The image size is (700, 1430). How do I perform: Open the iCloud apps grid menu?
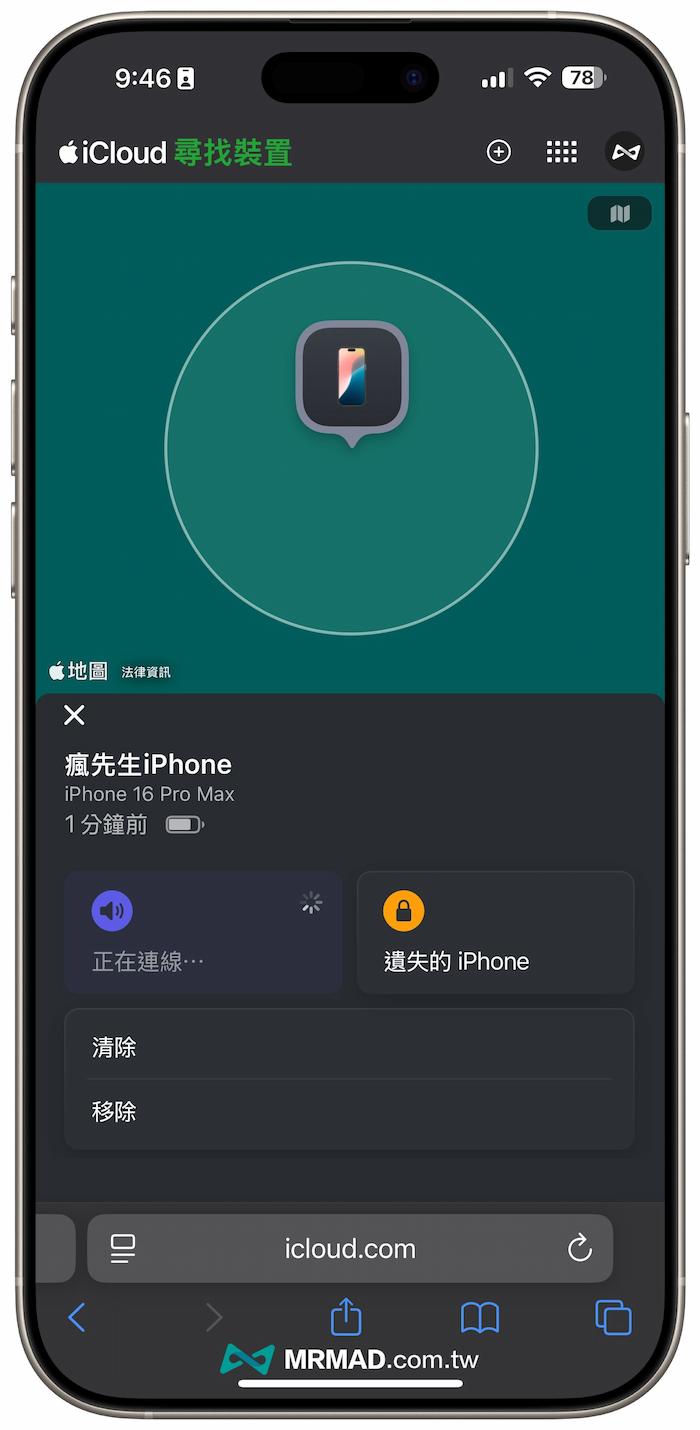click(x=562, y=152)
